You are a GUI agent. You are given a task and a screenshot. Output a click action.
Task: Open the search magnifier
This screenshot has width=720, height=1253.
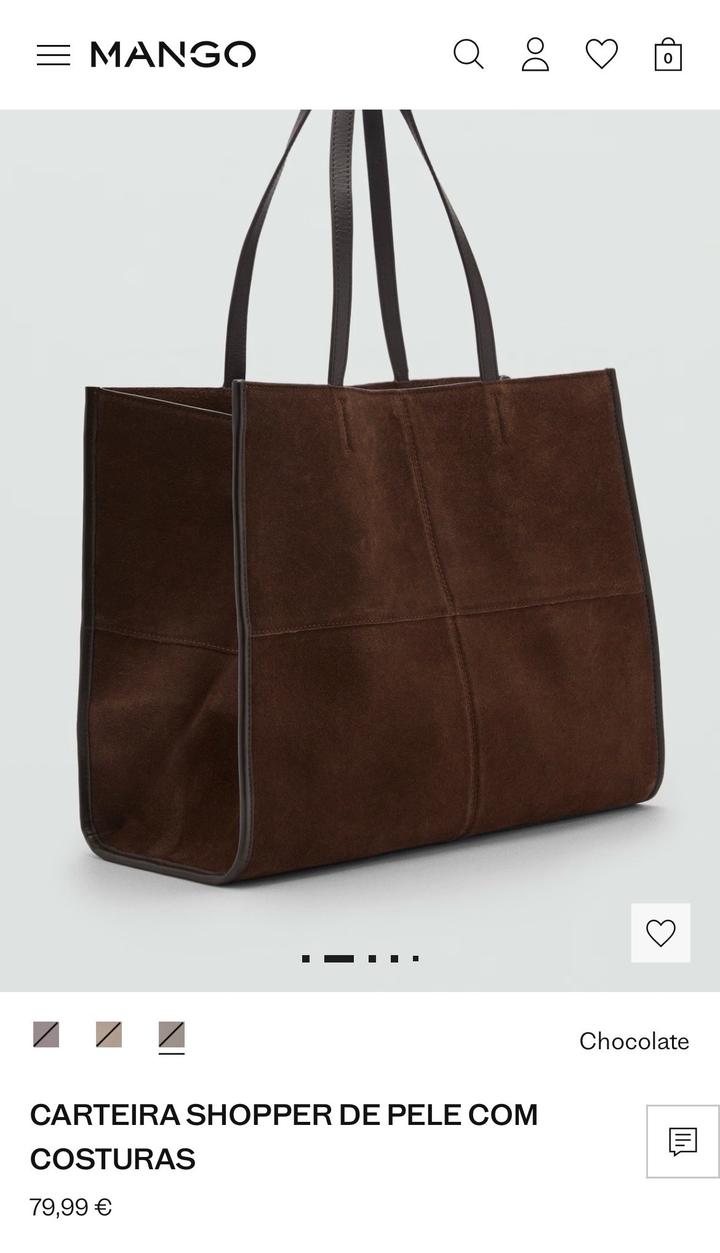pos(468,54)
